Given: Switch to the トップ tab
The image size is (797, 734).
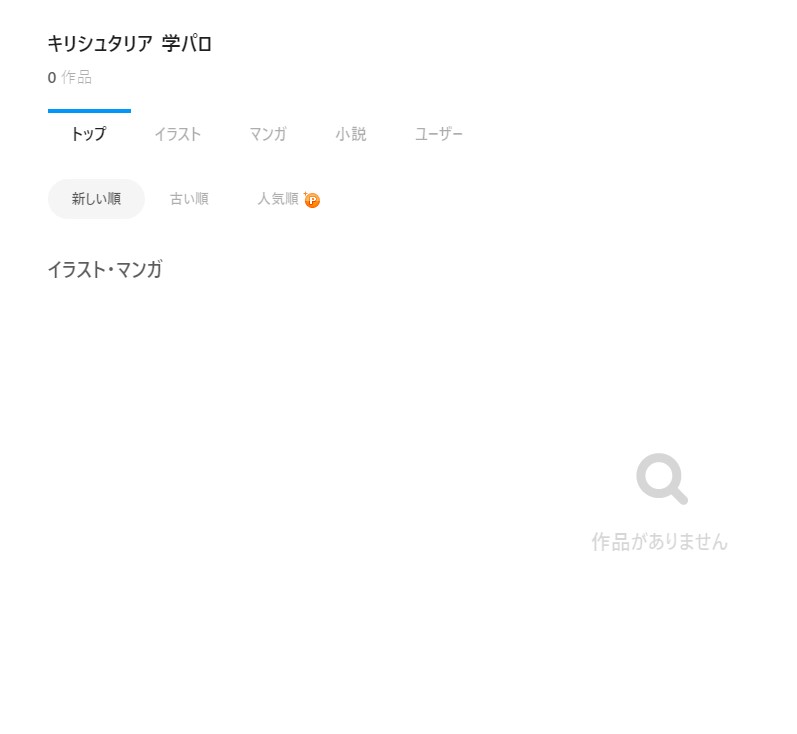Looking at the screenshot, I should 88,134.
